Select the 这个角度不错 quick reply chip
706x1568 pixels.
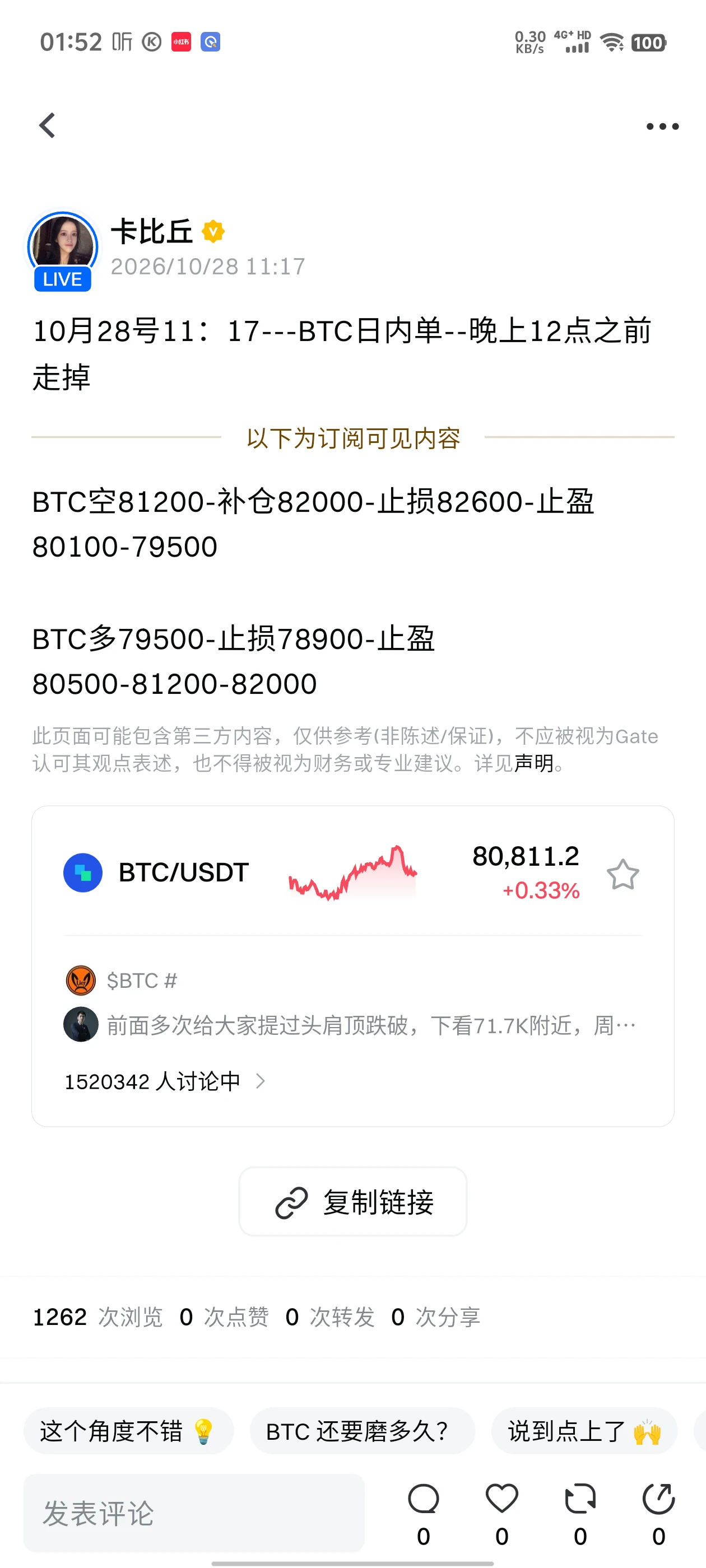pos(128,1431)
